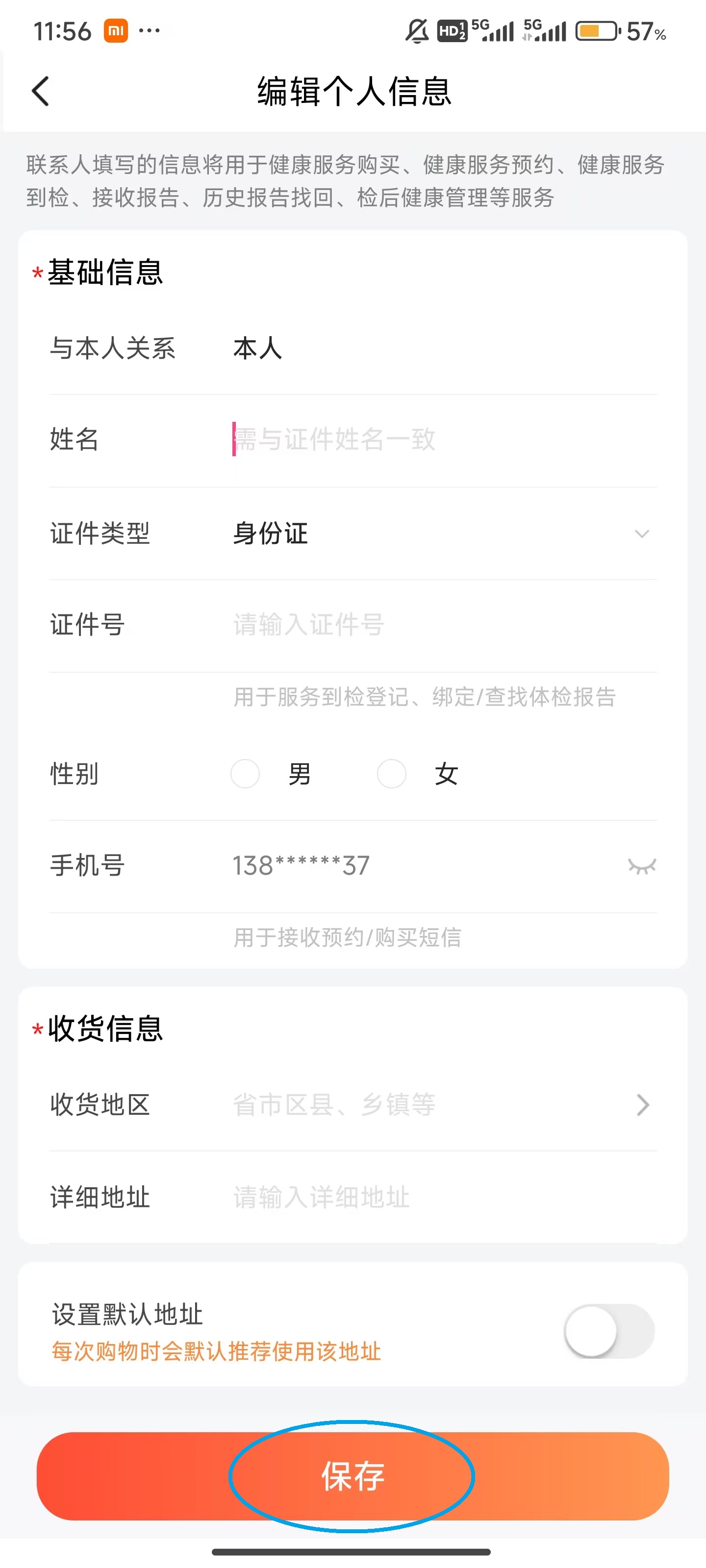Open the 证件类型 document type dropdown
The image size is (706, 1568).
(x=641, y=535)
